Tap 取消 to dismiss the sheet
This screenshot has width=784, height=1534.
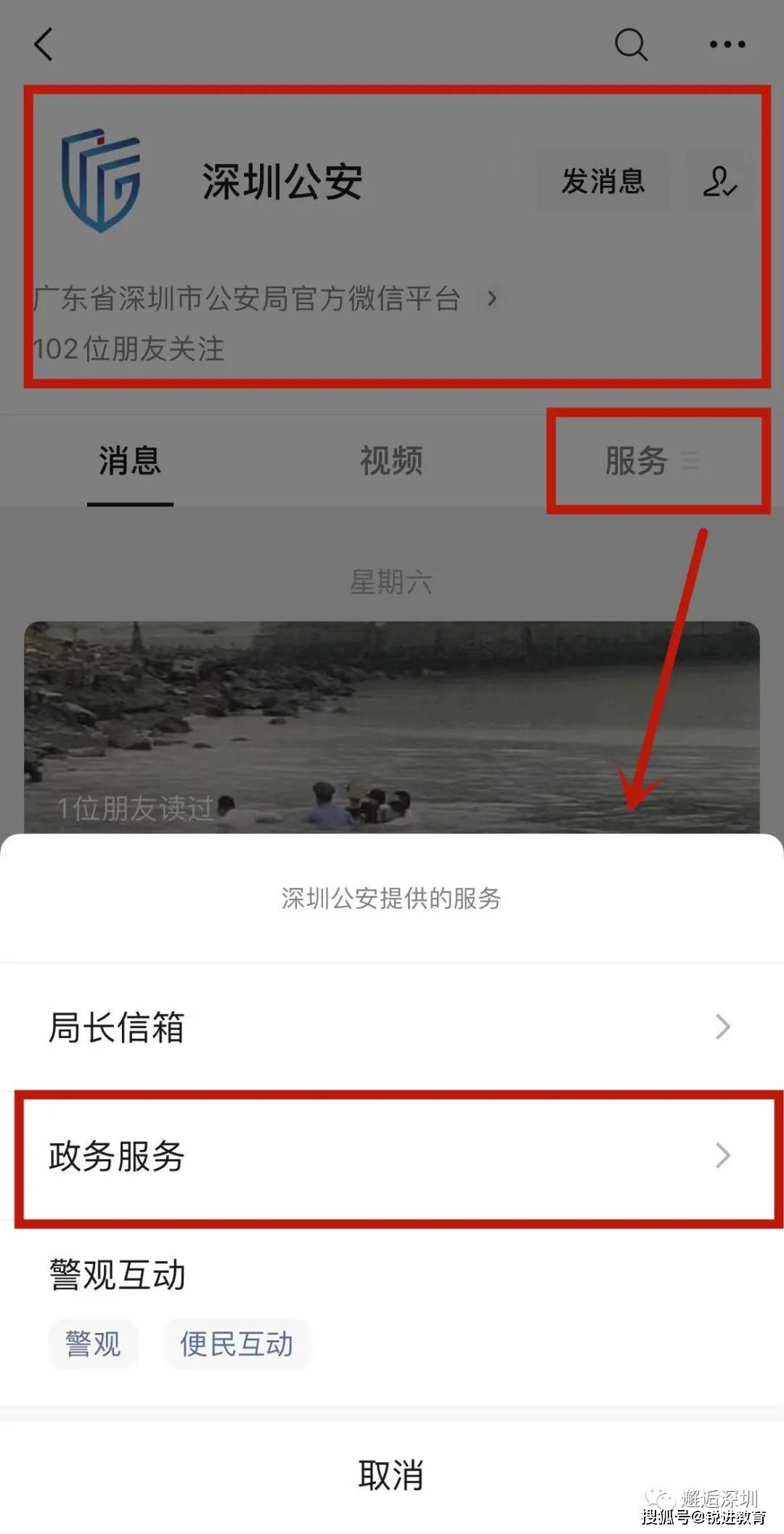tap(392, 1474)
